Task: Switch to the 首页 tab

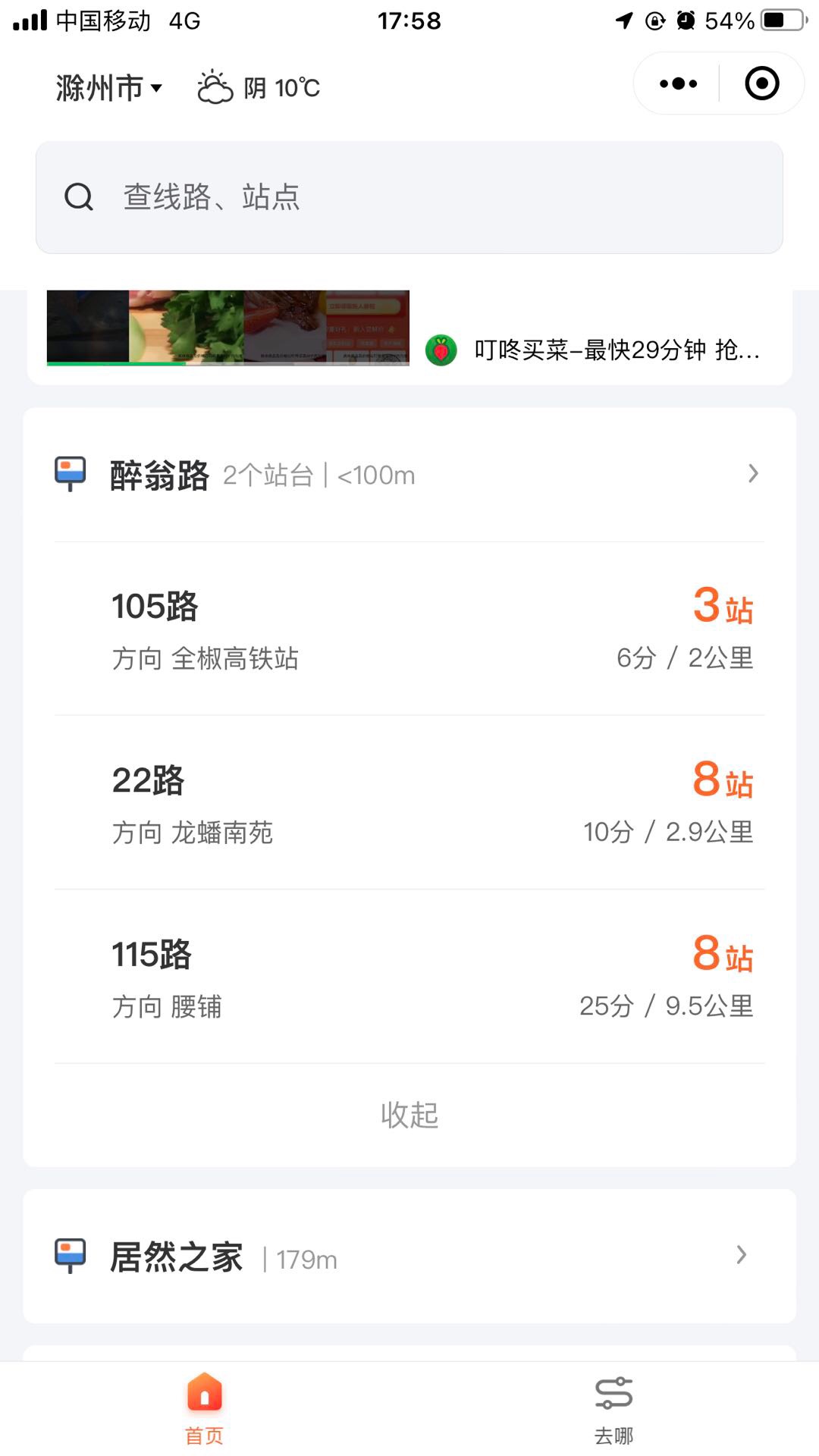Action: pos(204,1407)
